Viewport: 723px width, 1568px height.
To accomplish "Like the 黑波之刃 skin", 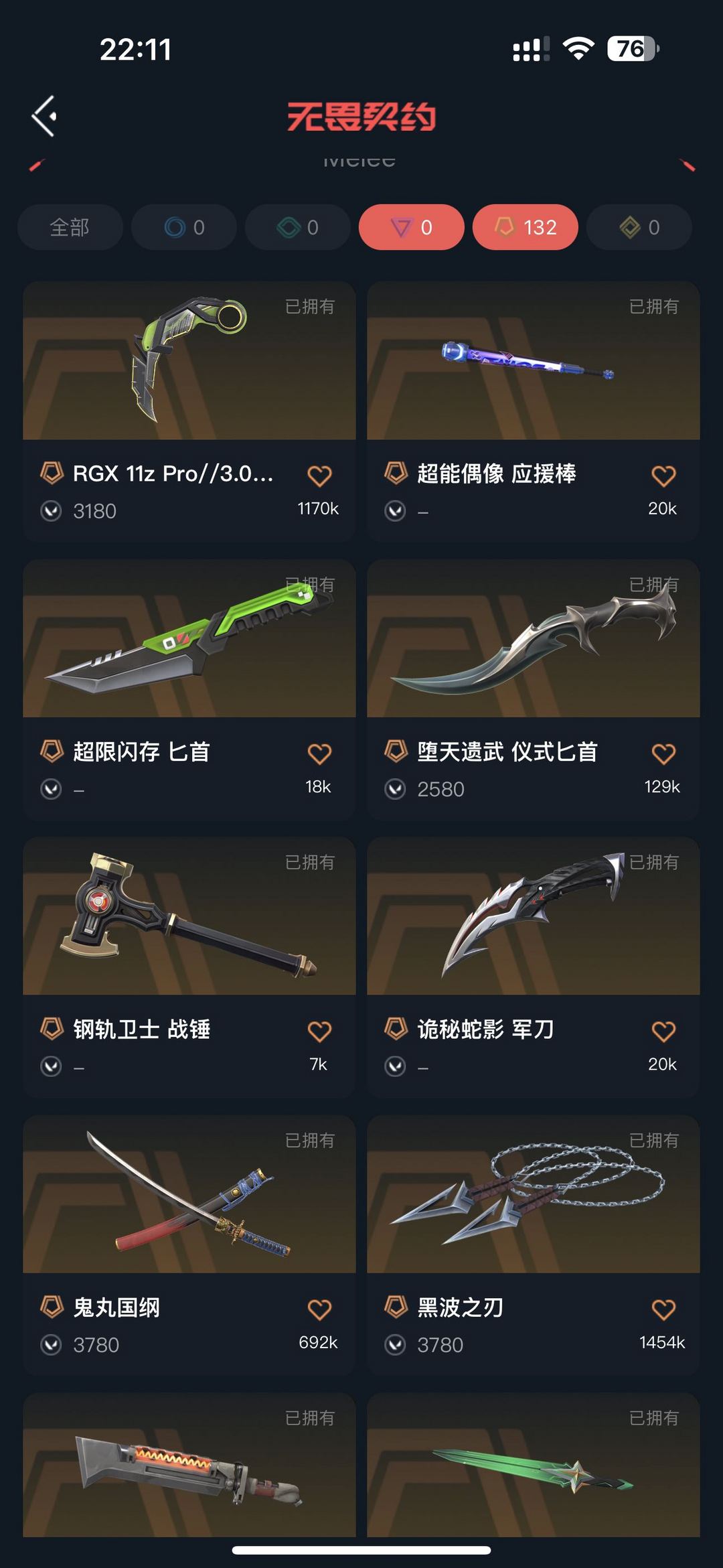I will [663, 1309].
